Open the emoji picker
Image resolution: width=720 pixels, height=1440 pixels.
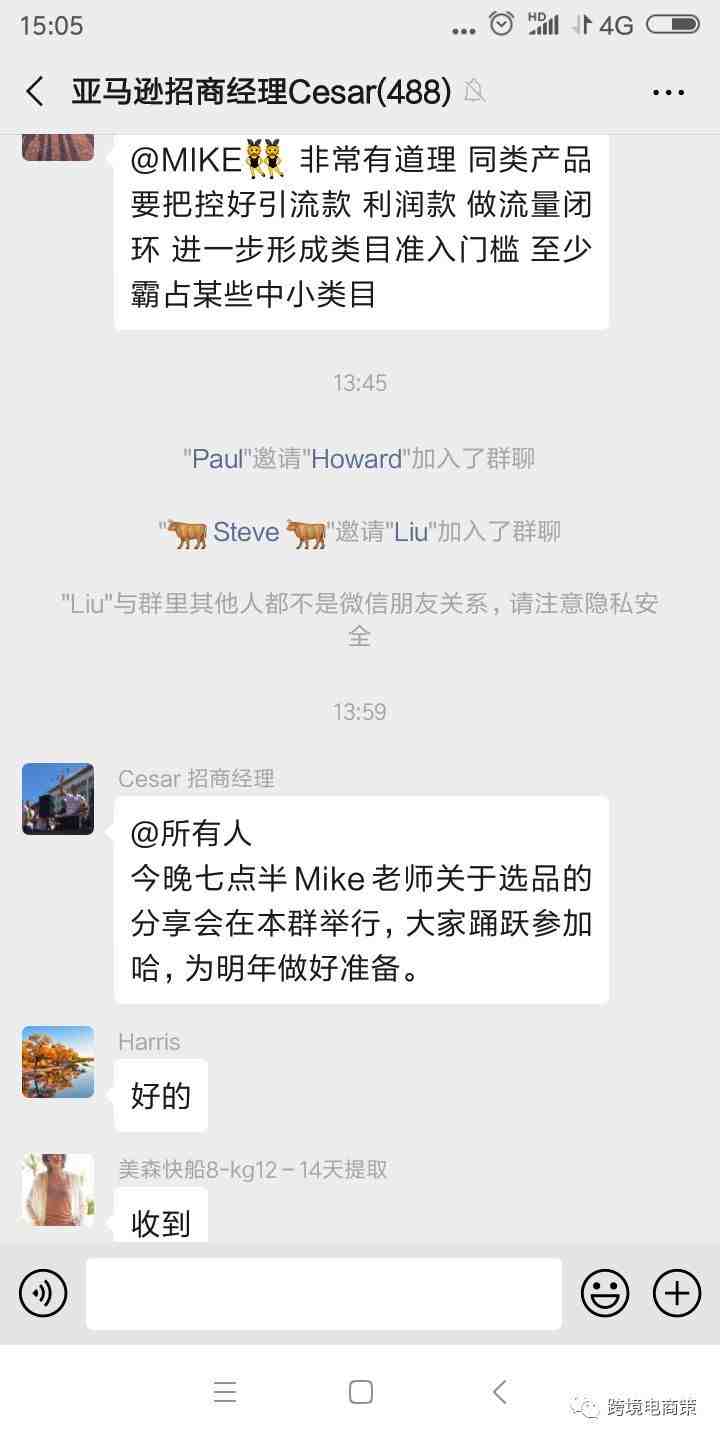[x=605, y=1293]
